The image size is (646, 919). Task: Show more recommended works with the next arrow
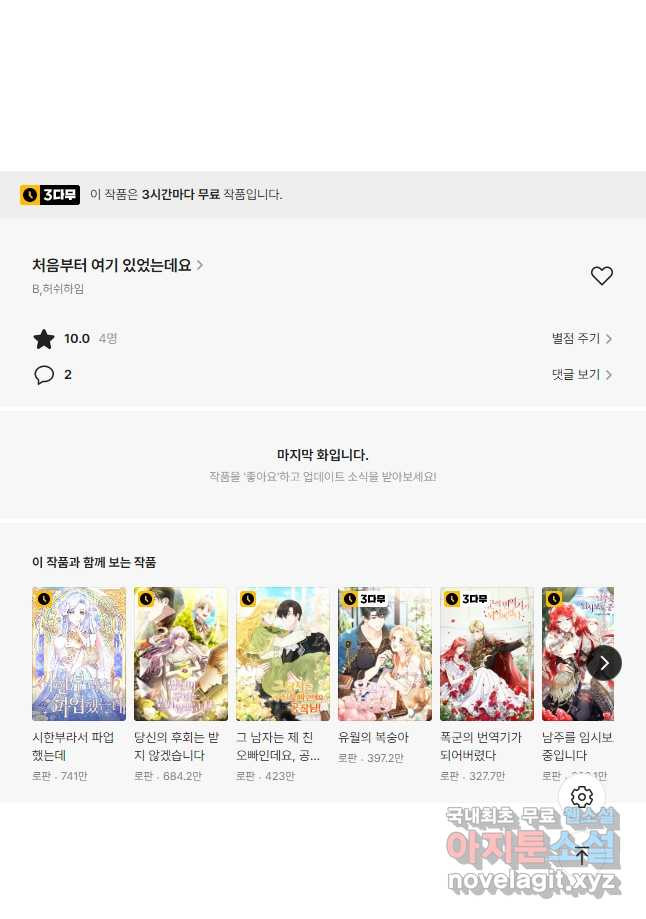604,663
